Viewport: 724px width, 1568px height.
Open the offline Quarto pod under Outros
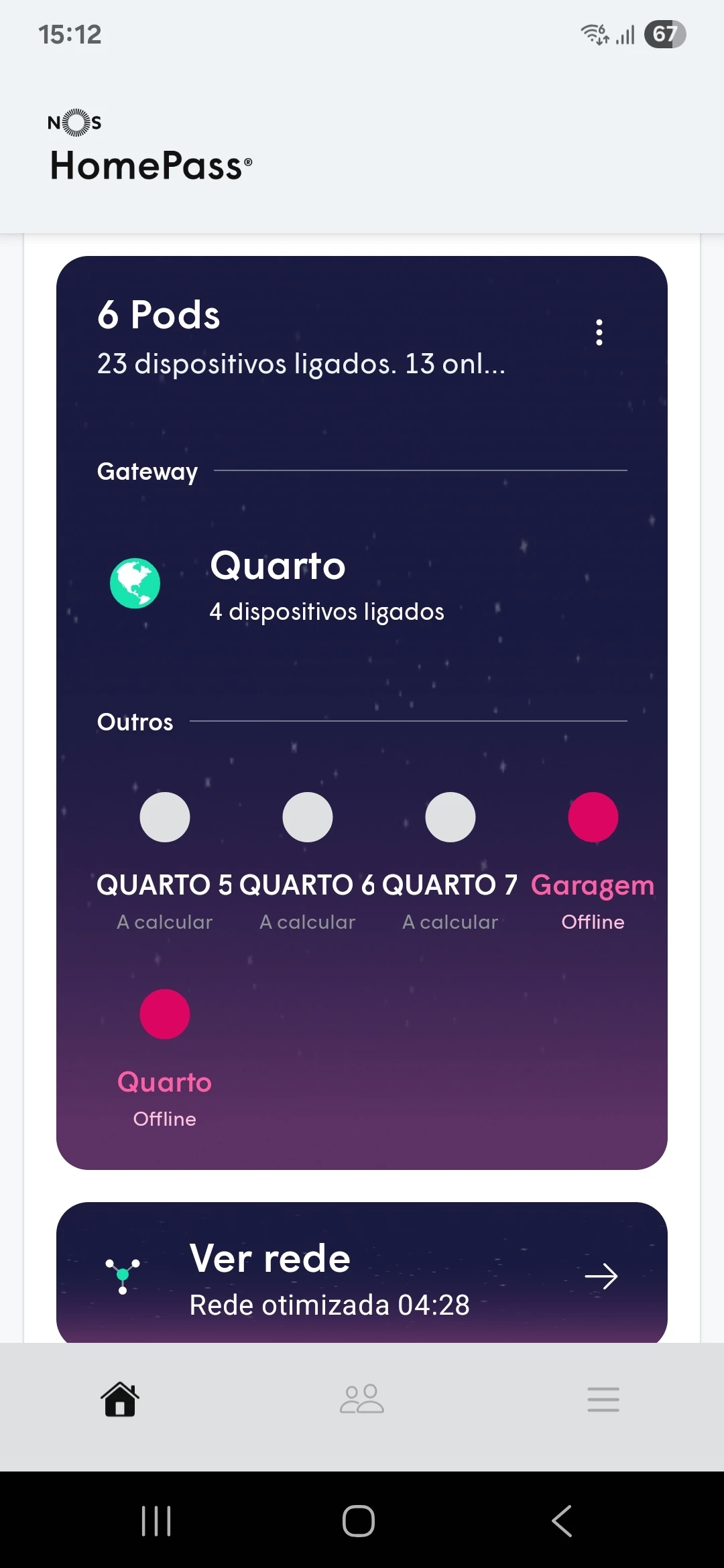pyautogui.click(x=165, y=1015)
